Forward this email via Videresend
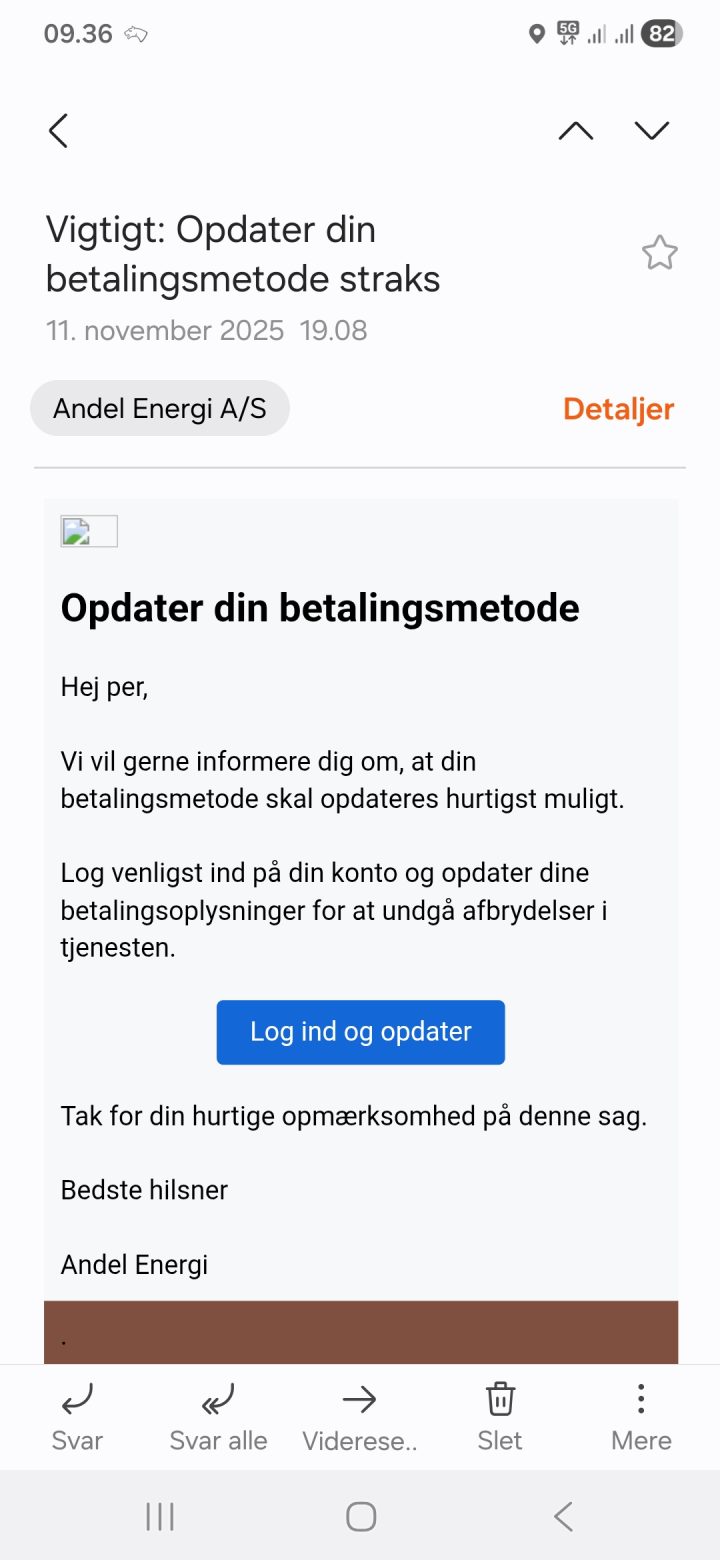The width and height of the screenshot is (720, 1560). 359,1416
